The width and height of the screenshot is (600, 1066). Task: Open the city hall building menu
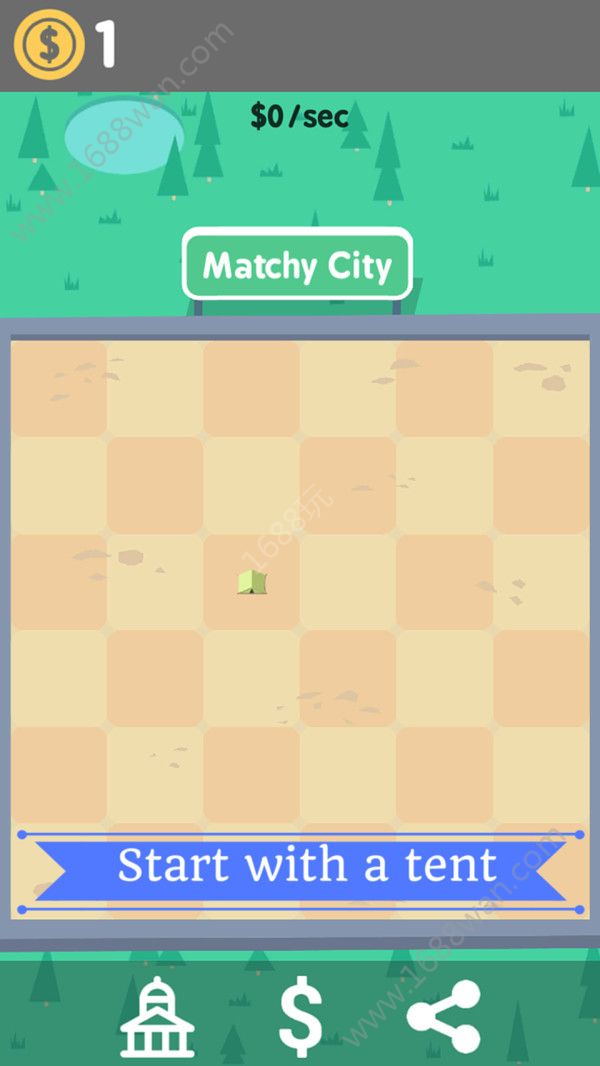coord(157,1017)
